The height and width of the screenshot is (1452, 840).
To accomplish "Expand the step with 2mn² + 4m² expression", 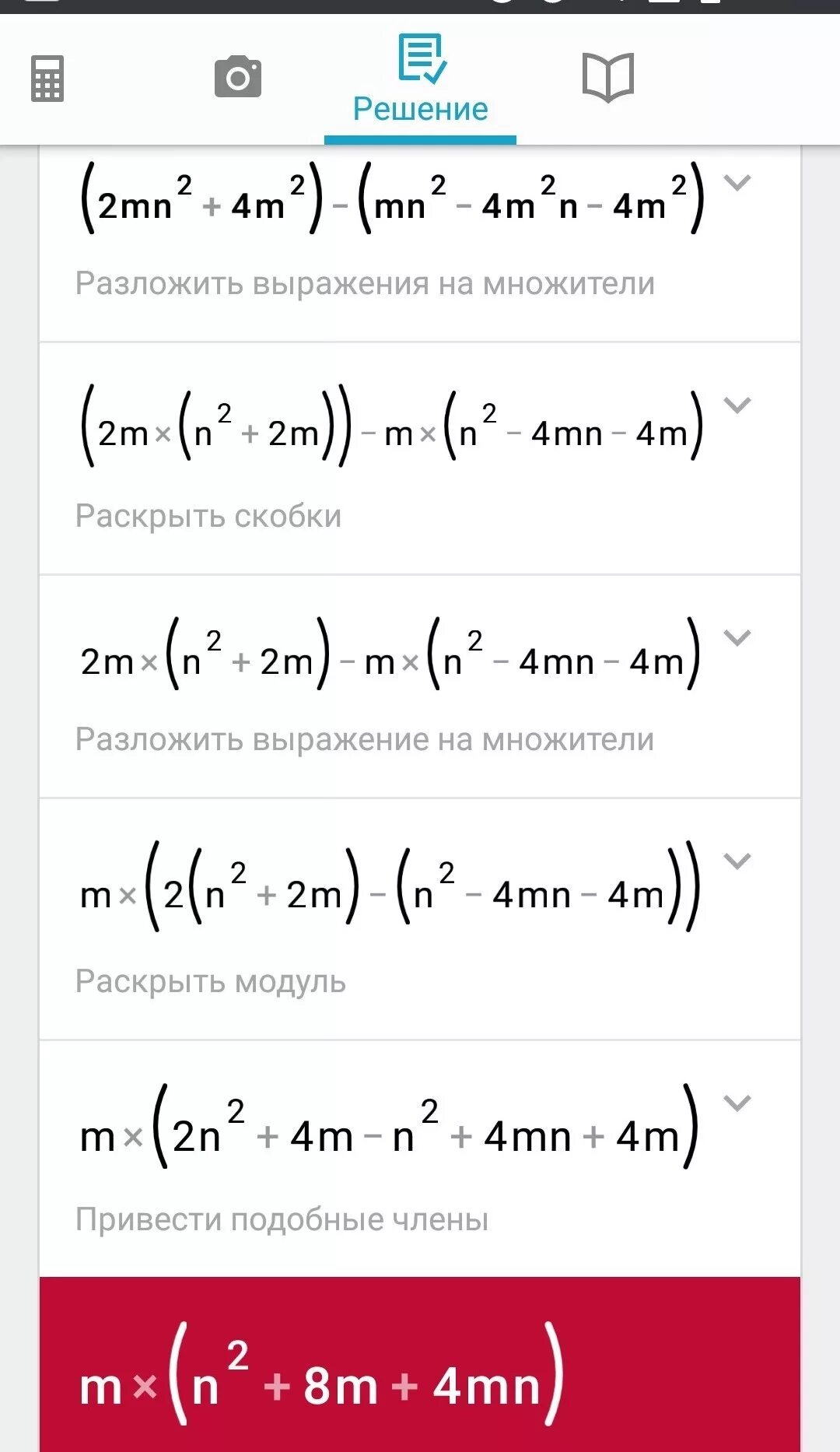I will 737,183.
